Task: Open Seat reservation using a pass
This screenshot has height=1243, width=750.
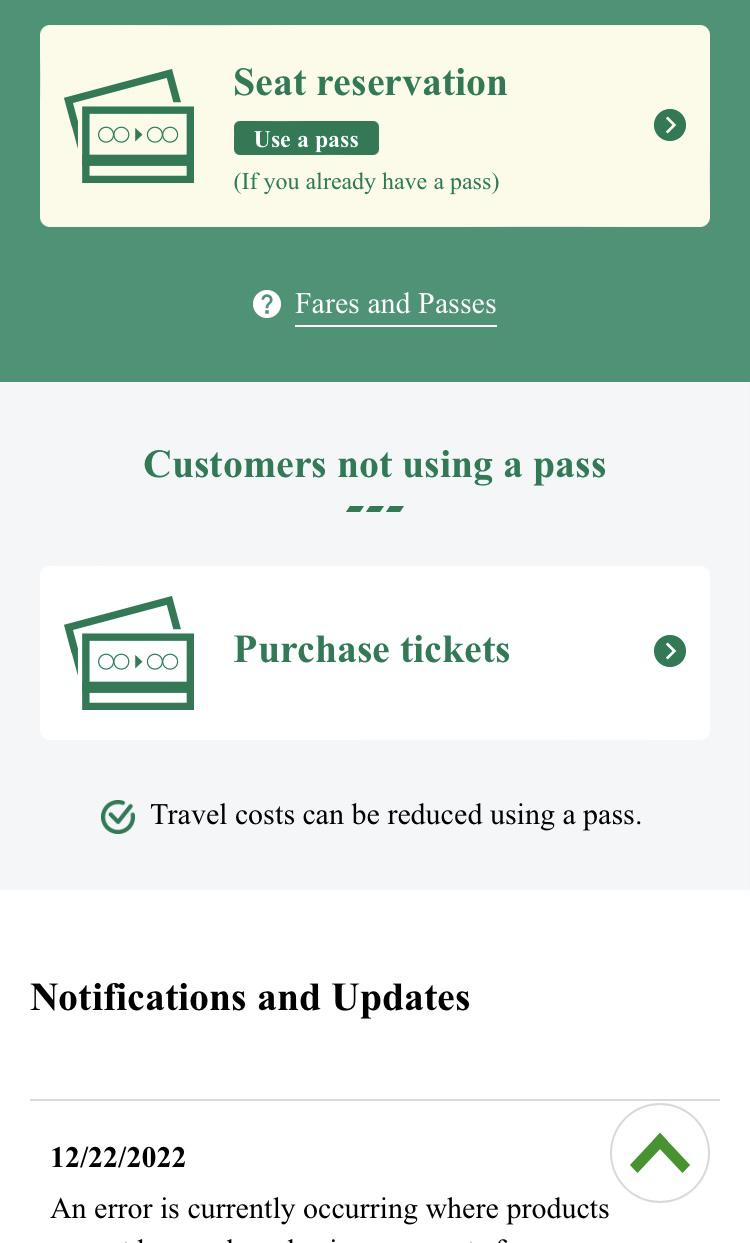Action: tap(374, 126)
